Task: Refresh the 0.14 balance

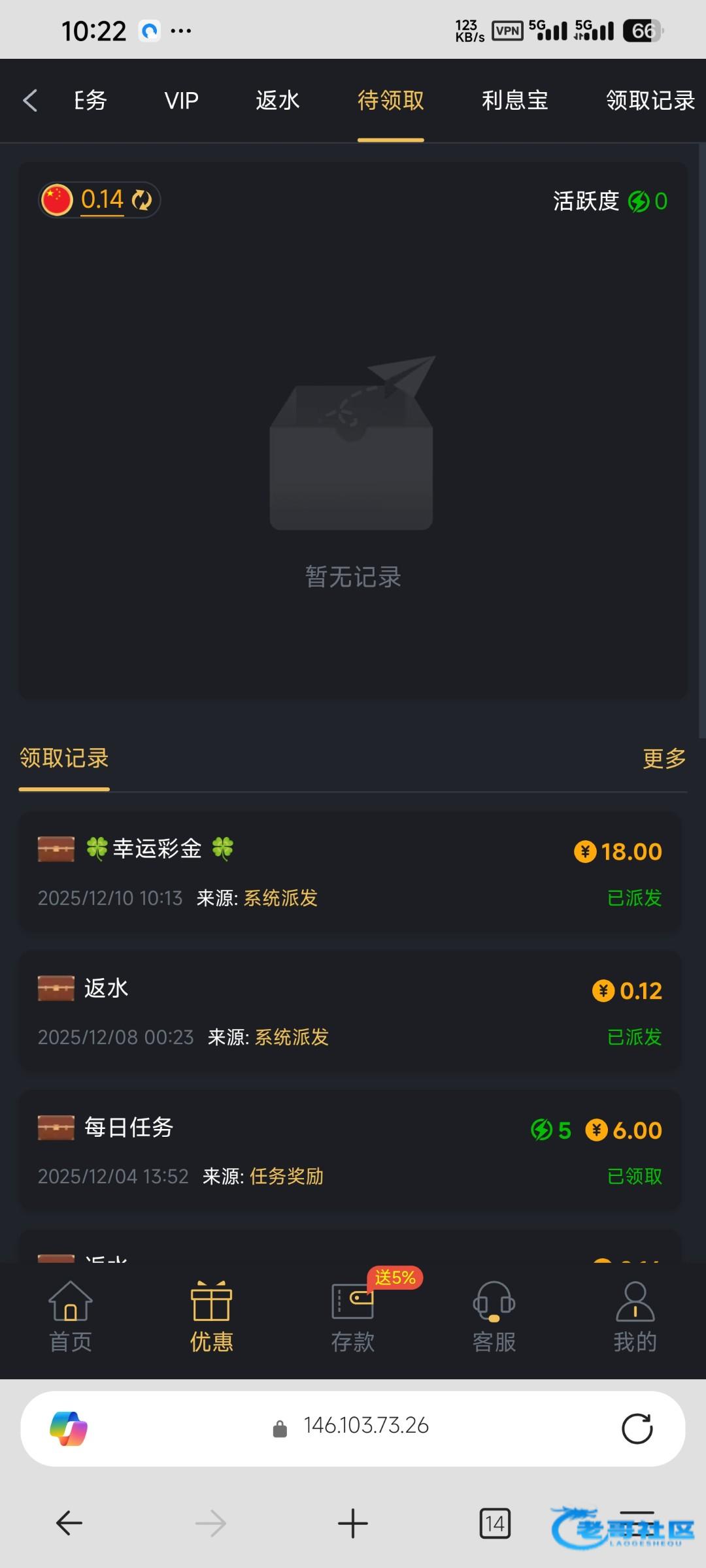Action: (142, 200)
